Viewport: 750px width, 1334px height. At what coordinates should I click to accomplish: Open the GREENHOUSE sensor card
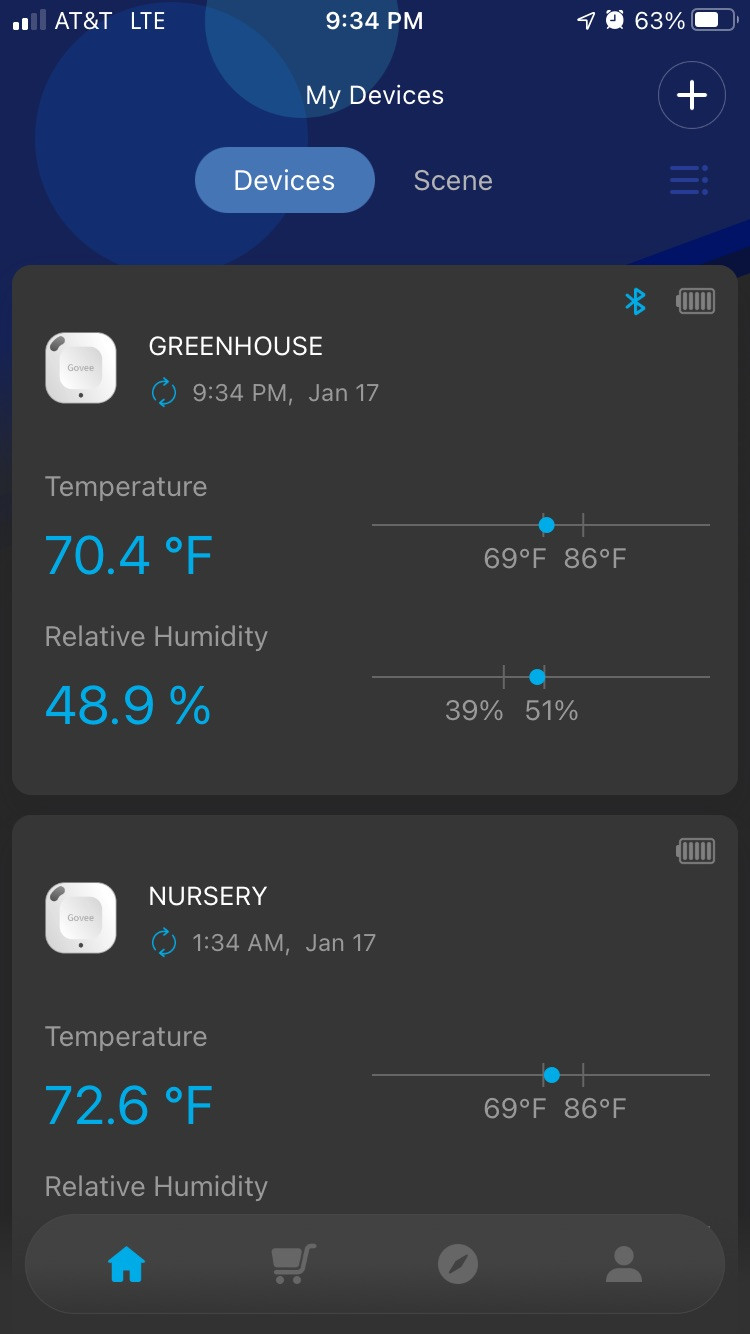[236, 347]
